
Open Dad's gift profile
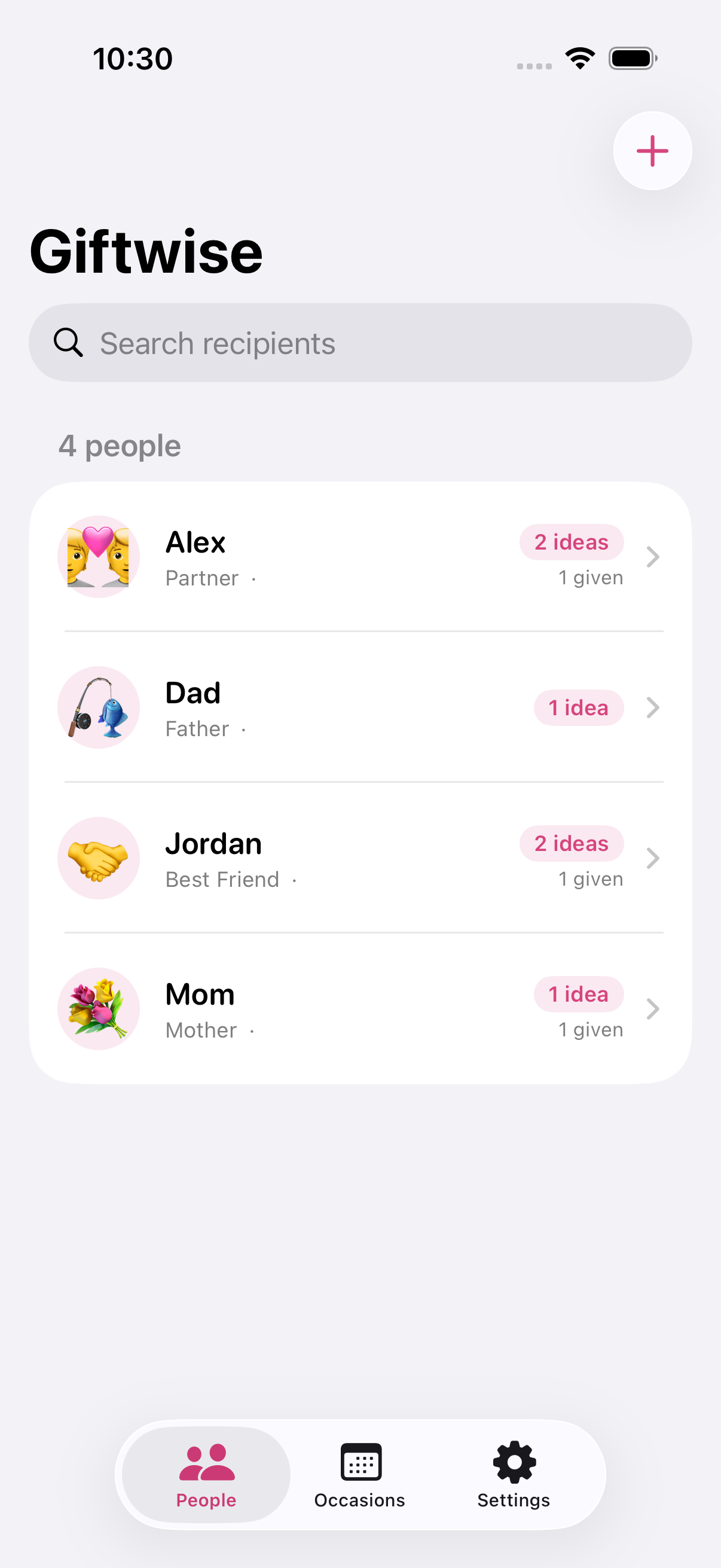[x=360, y=707]
